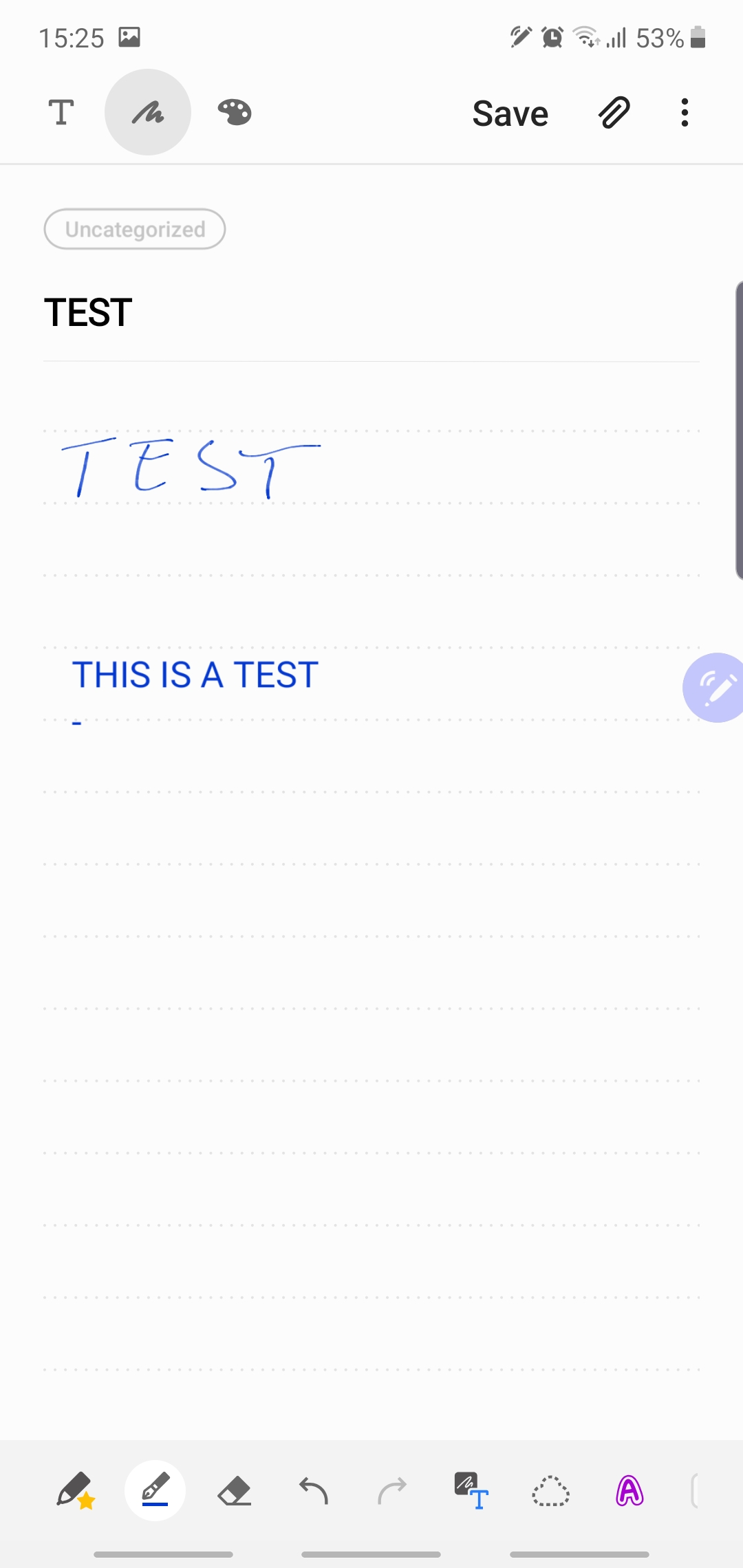Save the note
Image resolution: width=743 pixels, height=1568 pixels.
pos(510,113)
